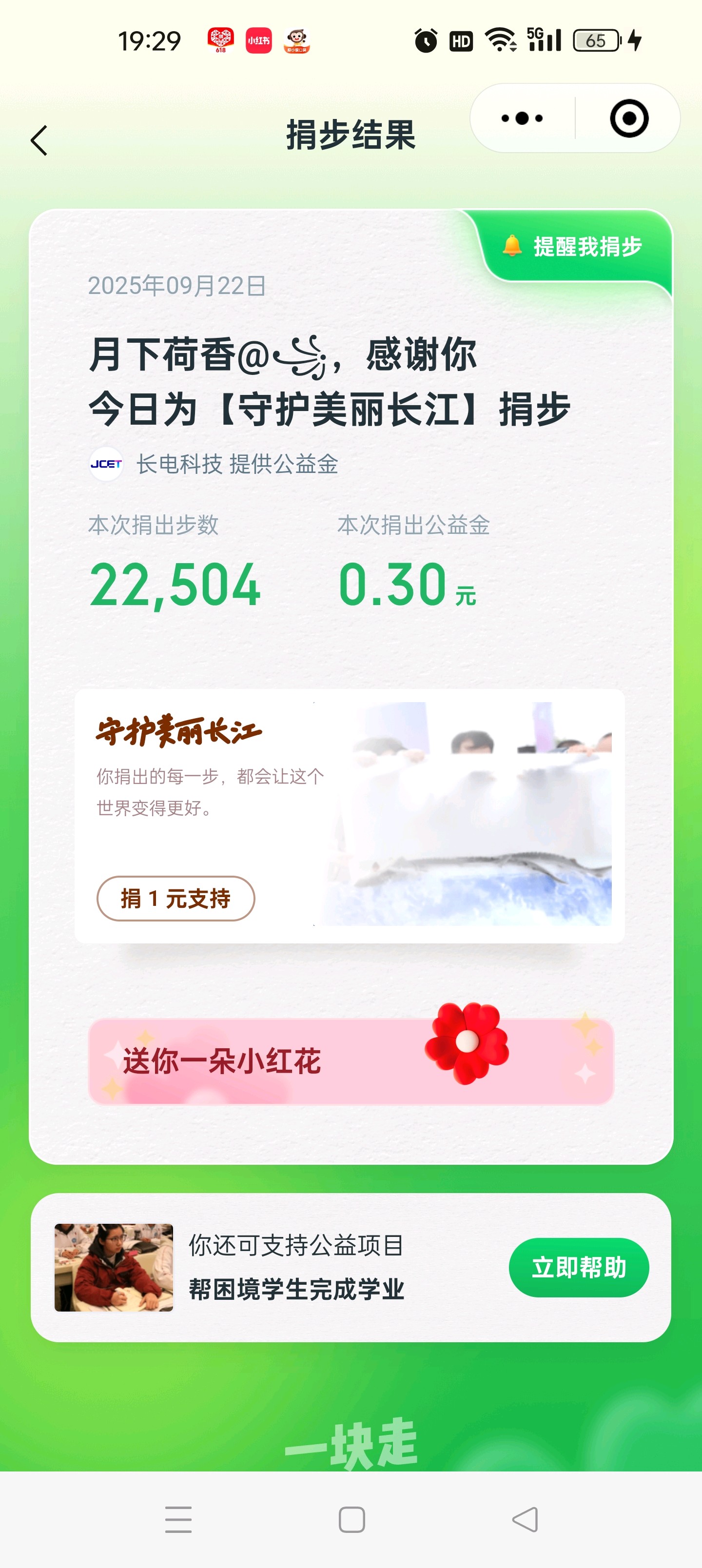Tap 捐 1 元支持 button
702x1568 pixels.
tap(175, 899)
